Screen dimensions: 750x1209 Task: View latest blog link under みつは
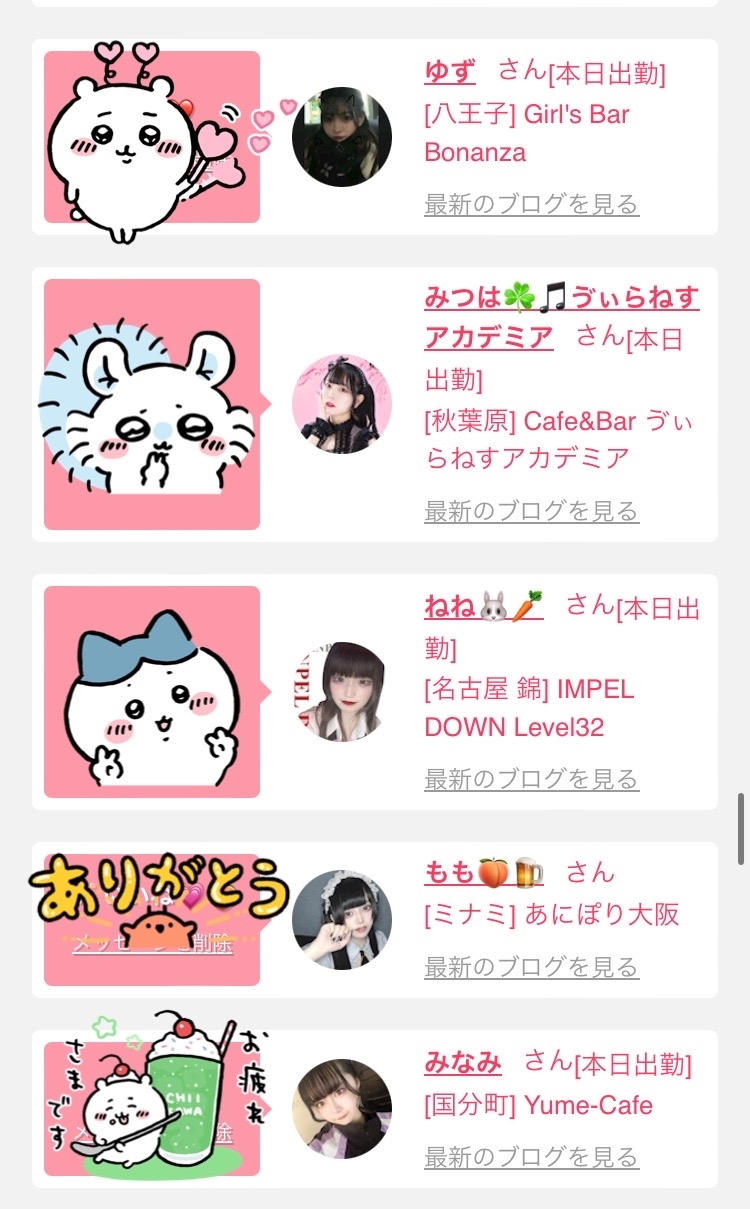(x=531, y=512)
